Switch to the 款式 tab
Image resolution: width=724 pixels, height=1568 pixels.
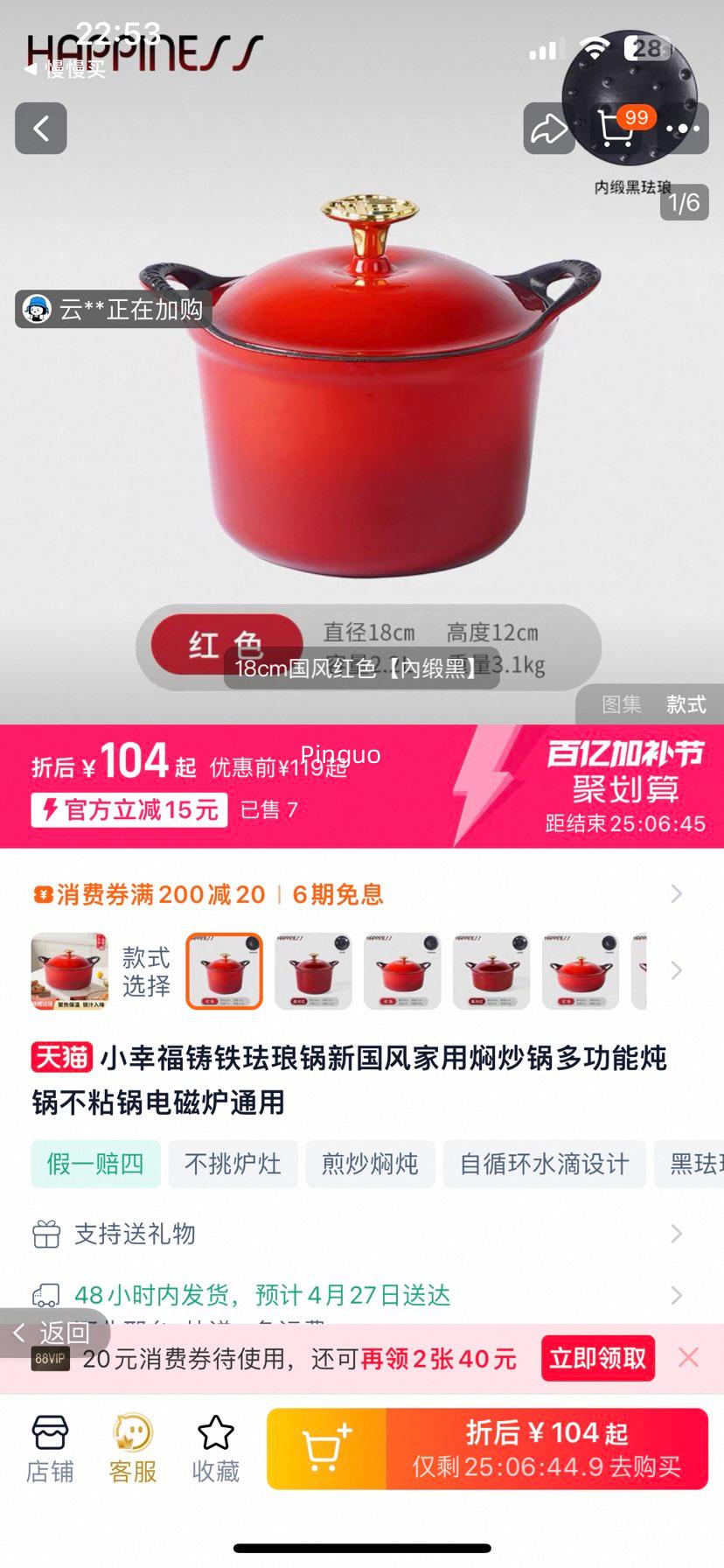click(686, 704)
